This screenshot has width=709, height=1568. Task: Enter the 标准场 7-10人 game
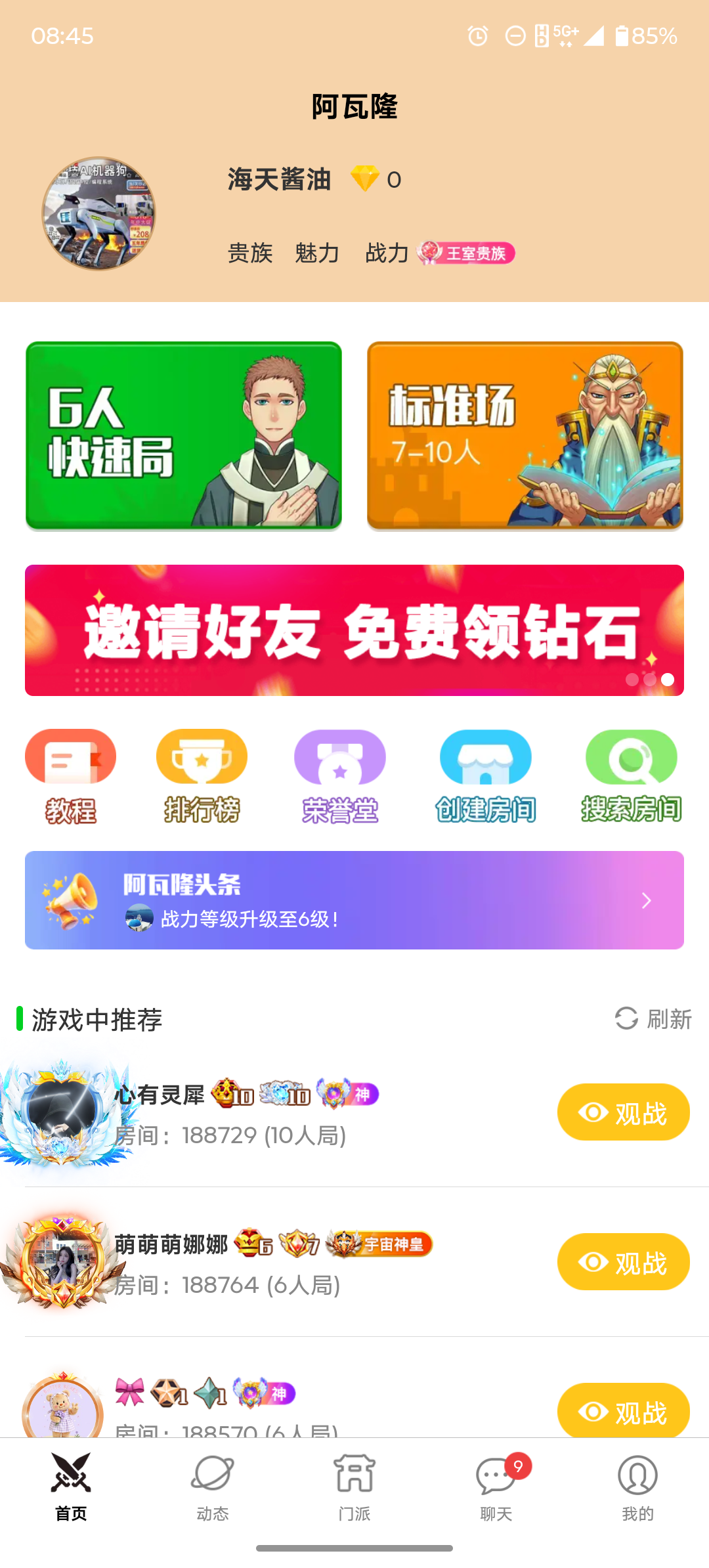click(x=525, y=435)
